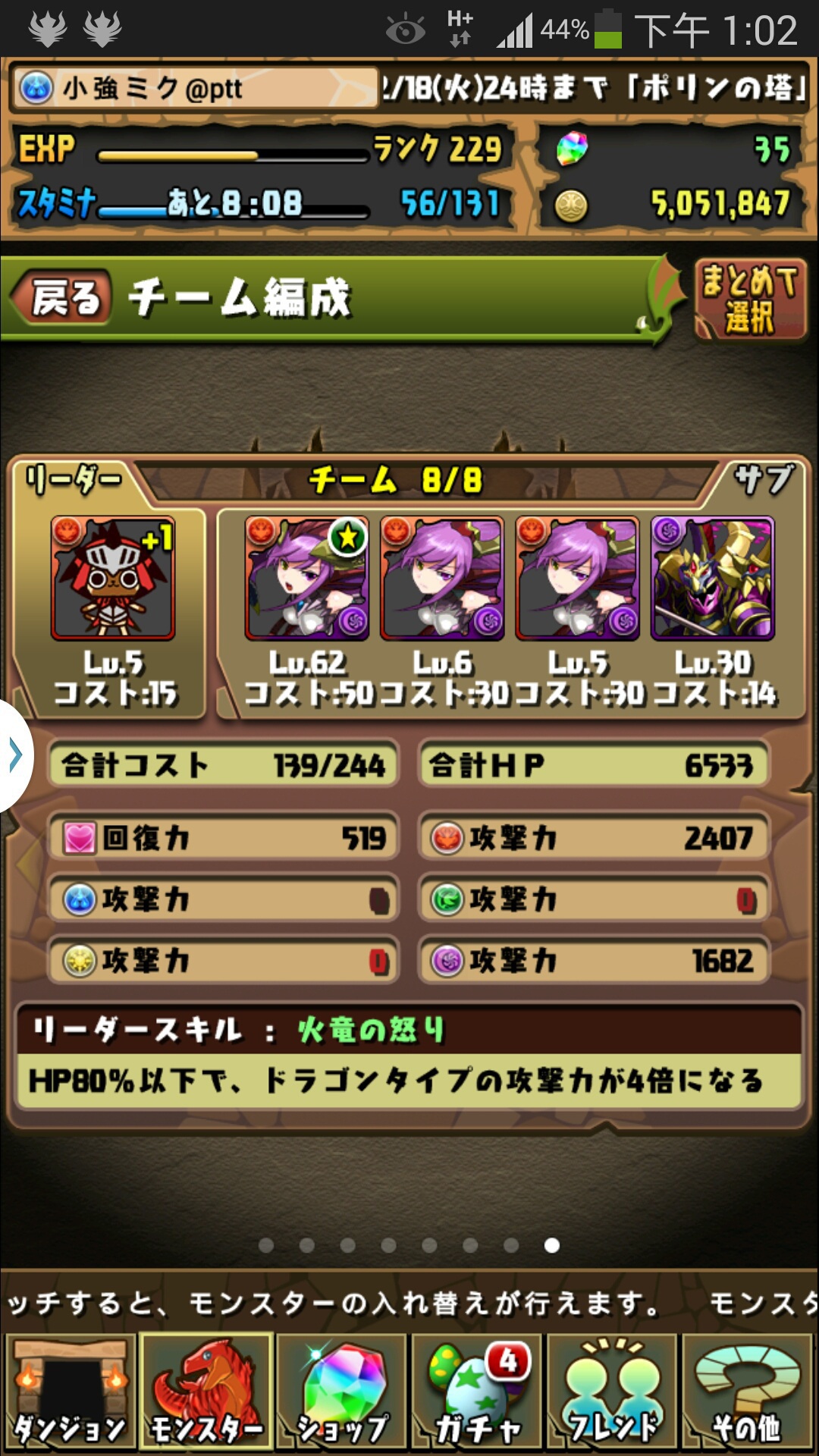Go to the ショップ shop tab
The width and height of the screenshot is (819, 1456).
(342, 1392)
